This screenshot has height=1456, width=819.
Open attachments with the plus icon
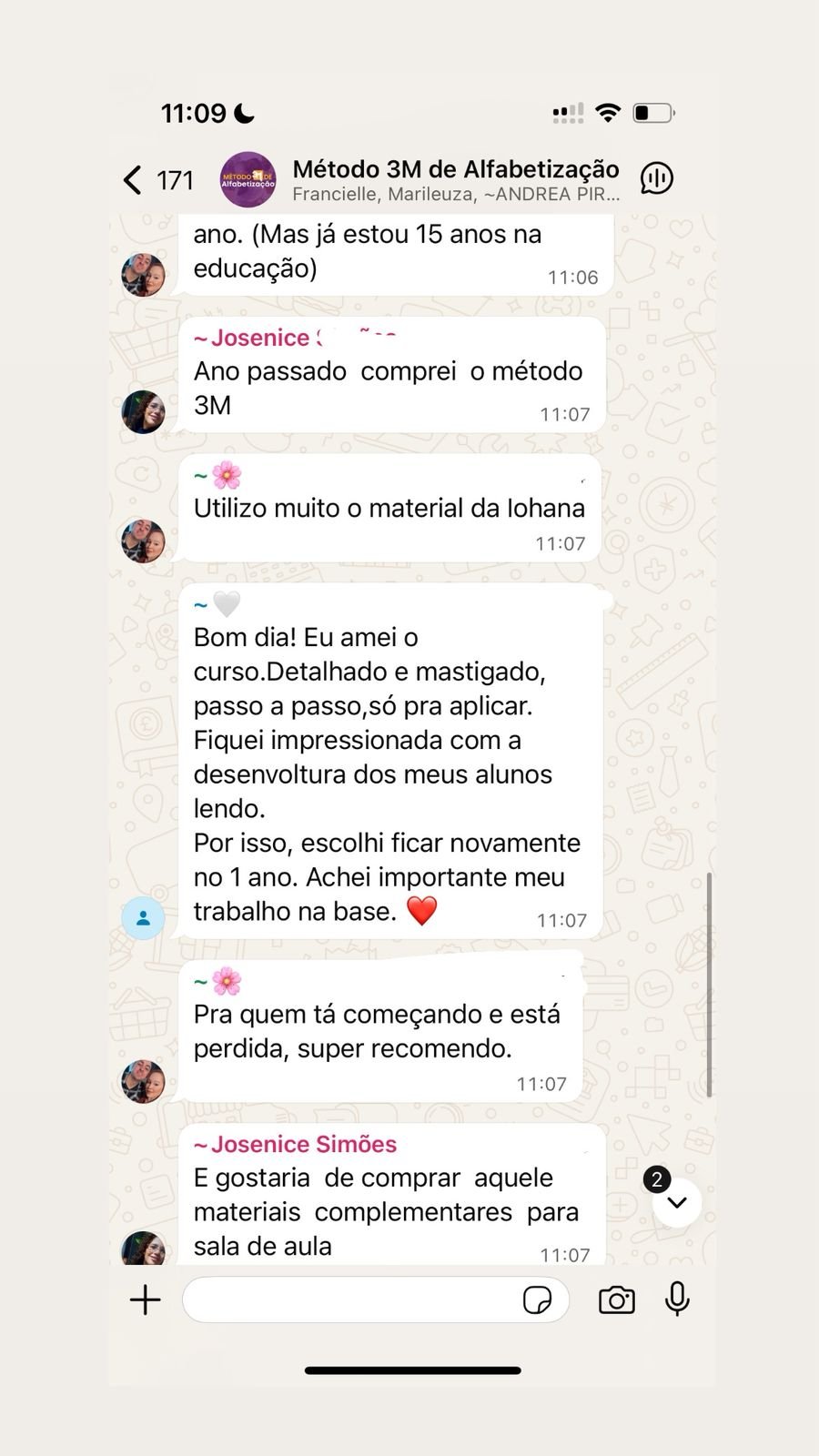145,1299
